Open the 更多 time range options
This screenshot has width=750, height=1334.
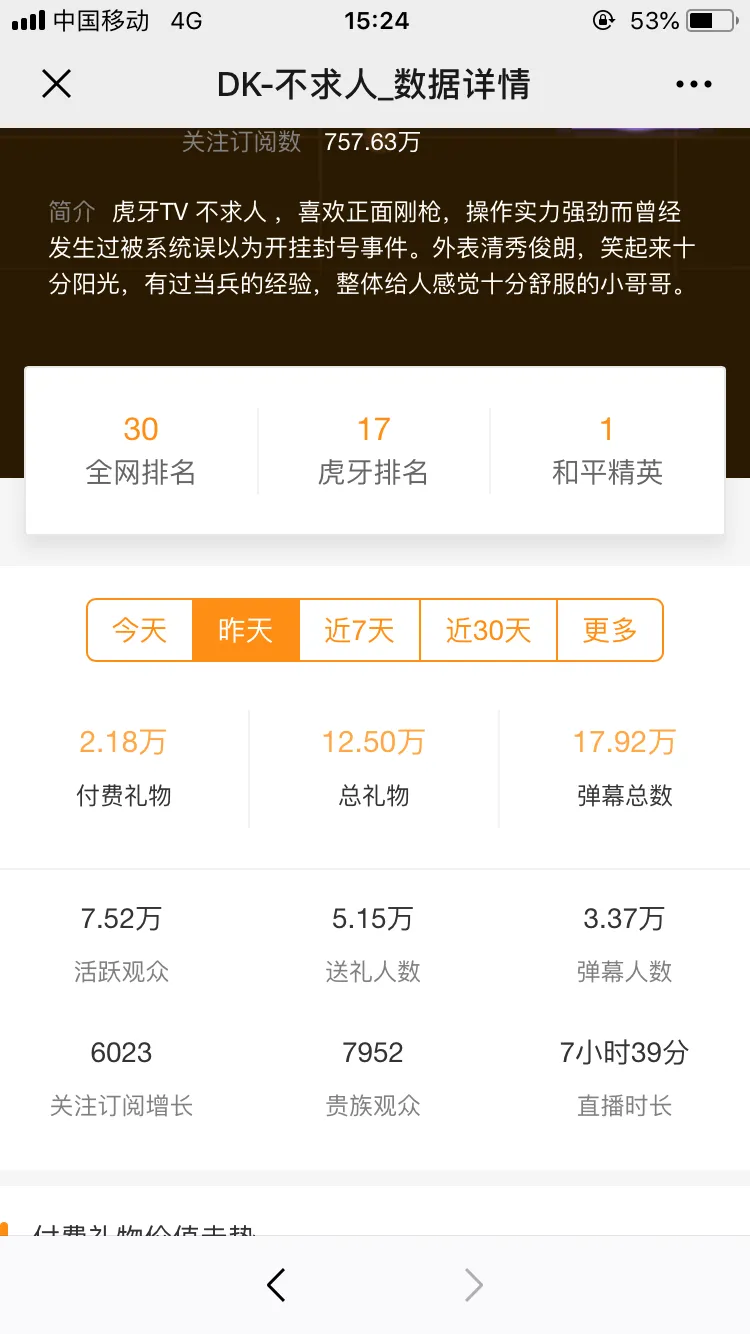[610, 630]
